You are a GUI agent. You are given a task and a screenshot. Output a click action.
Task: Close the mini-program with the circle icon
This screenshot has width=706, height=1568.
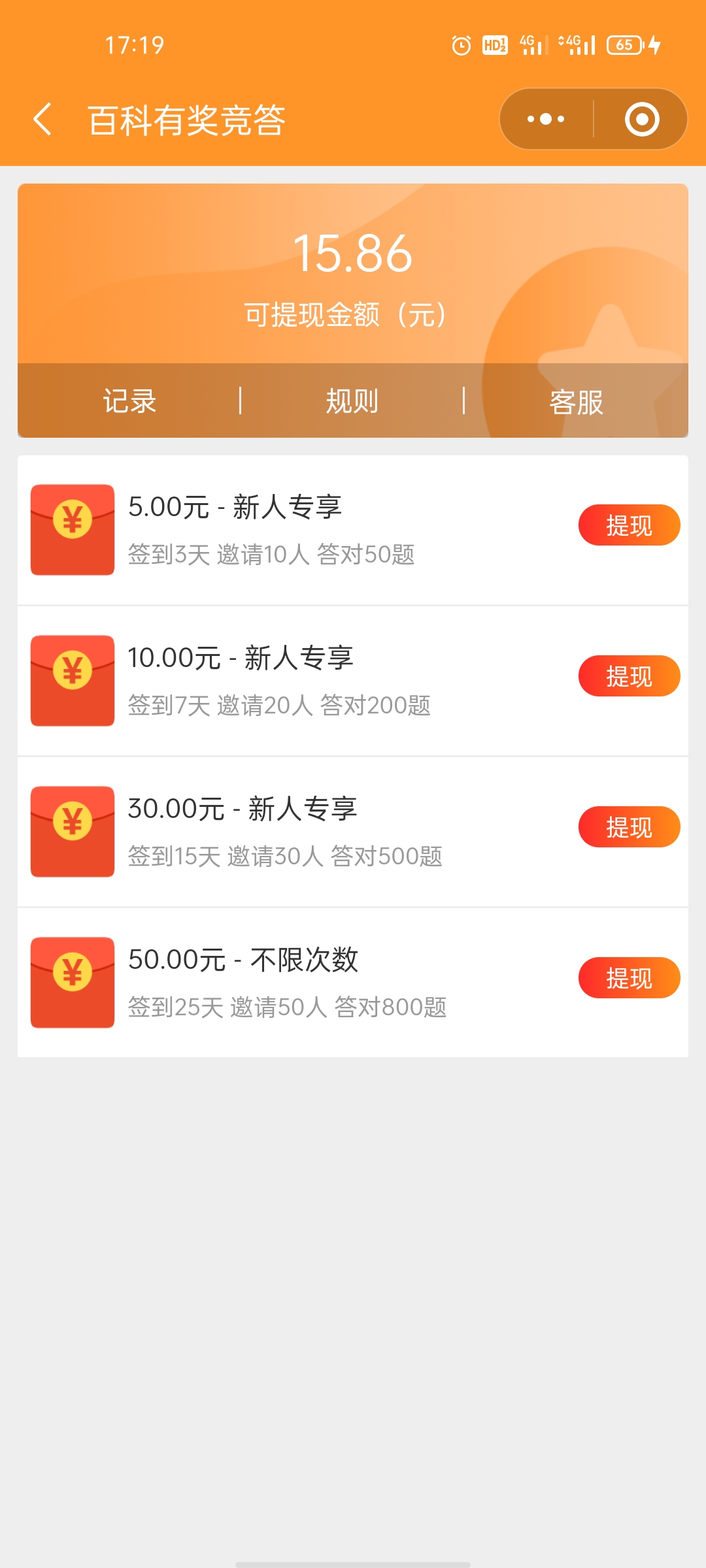[641, 119]
